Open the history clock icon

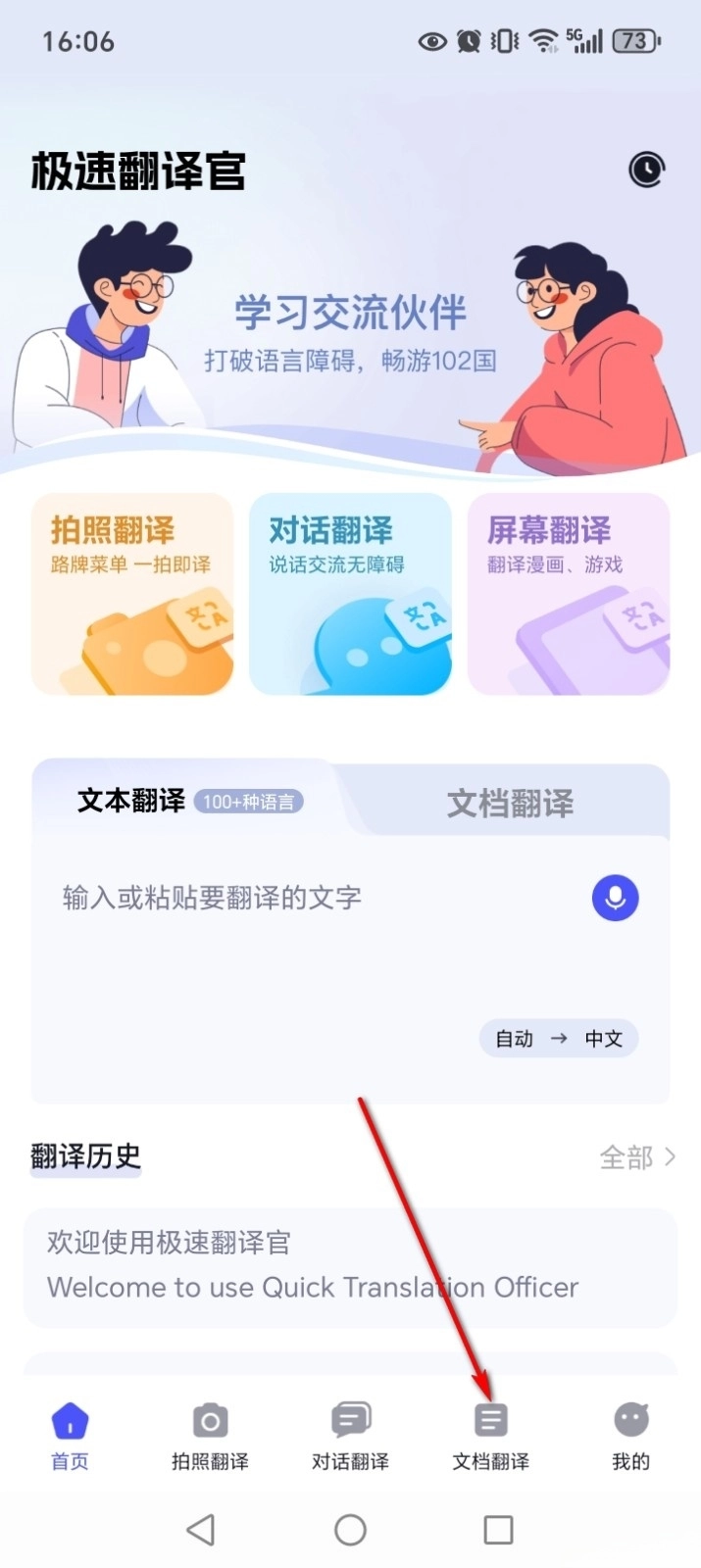coord(646,170)
